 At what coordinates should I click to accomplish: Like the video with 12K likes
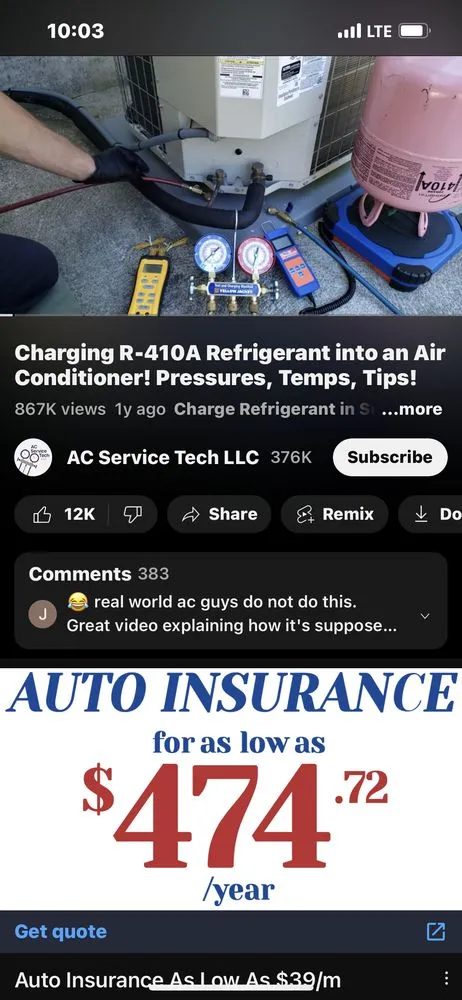pyautogui.click(x=63, y=514)
